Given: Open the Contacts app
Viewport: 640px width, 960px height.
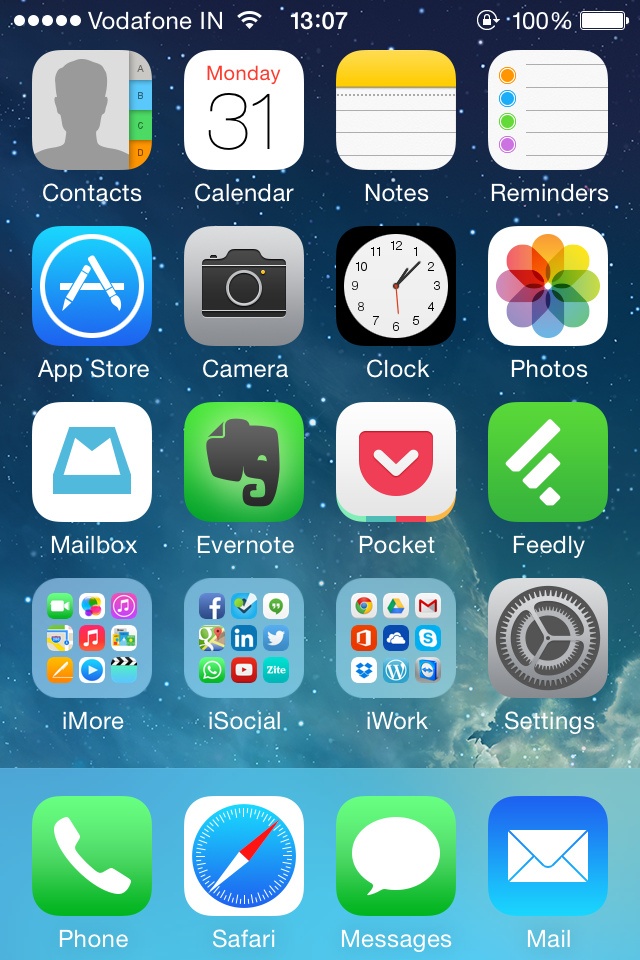Looking at the screenshot, I should [92, 110].
